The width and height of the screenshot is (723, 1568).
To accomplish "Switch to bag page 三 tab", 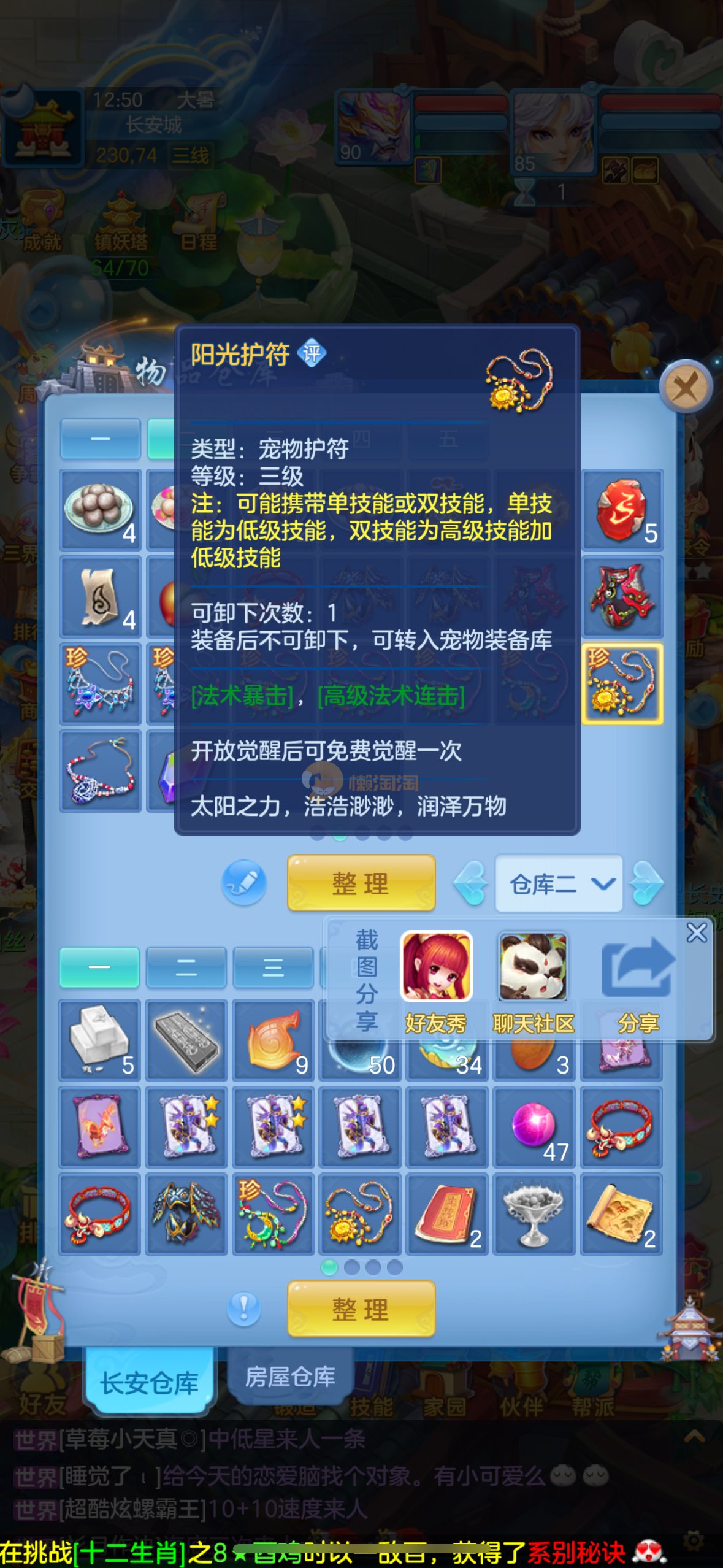I will [x=274, y=967].
